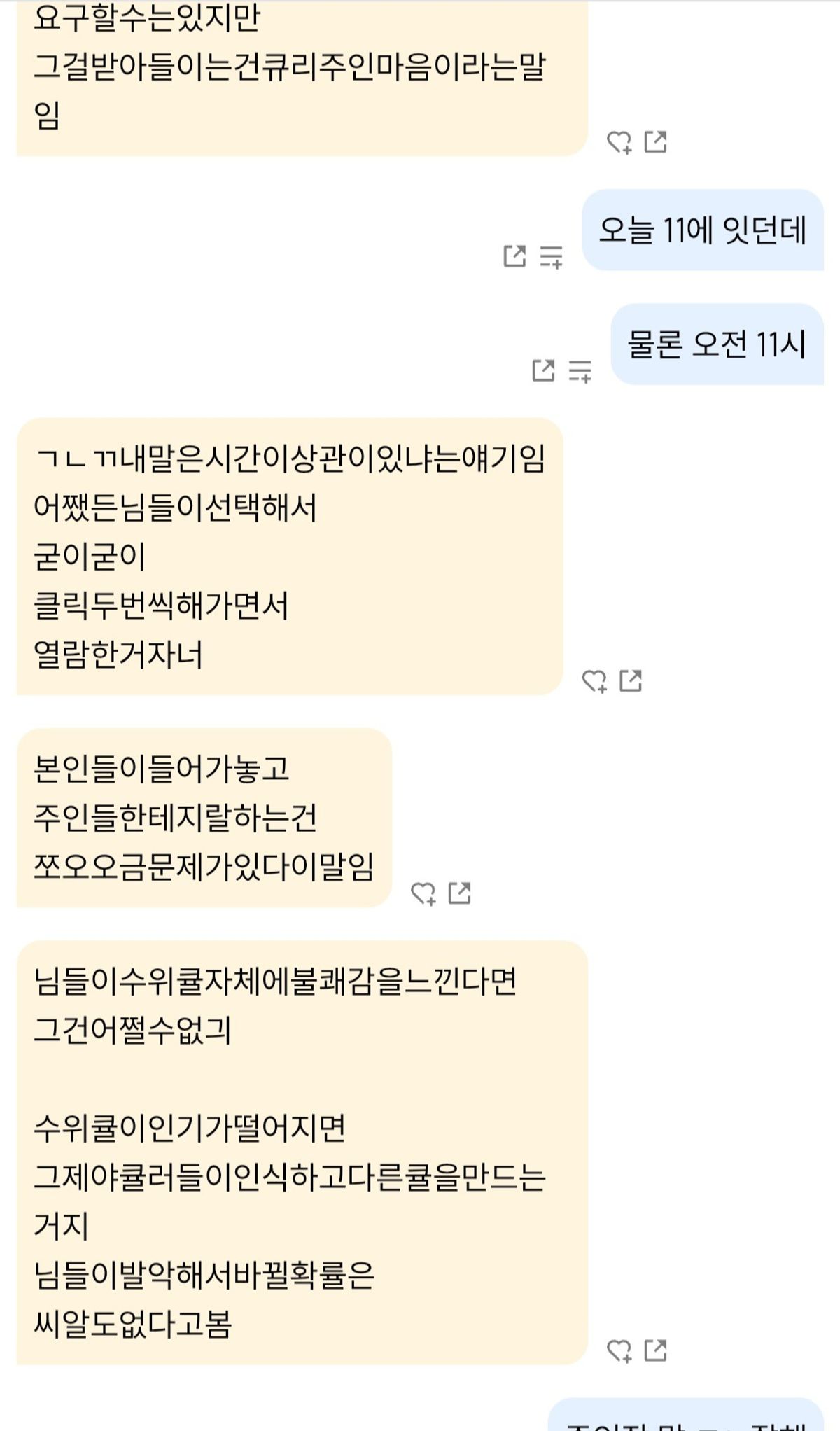
Task: Share the message ending 열람한거자너
Action: click(x=631, y=680)
